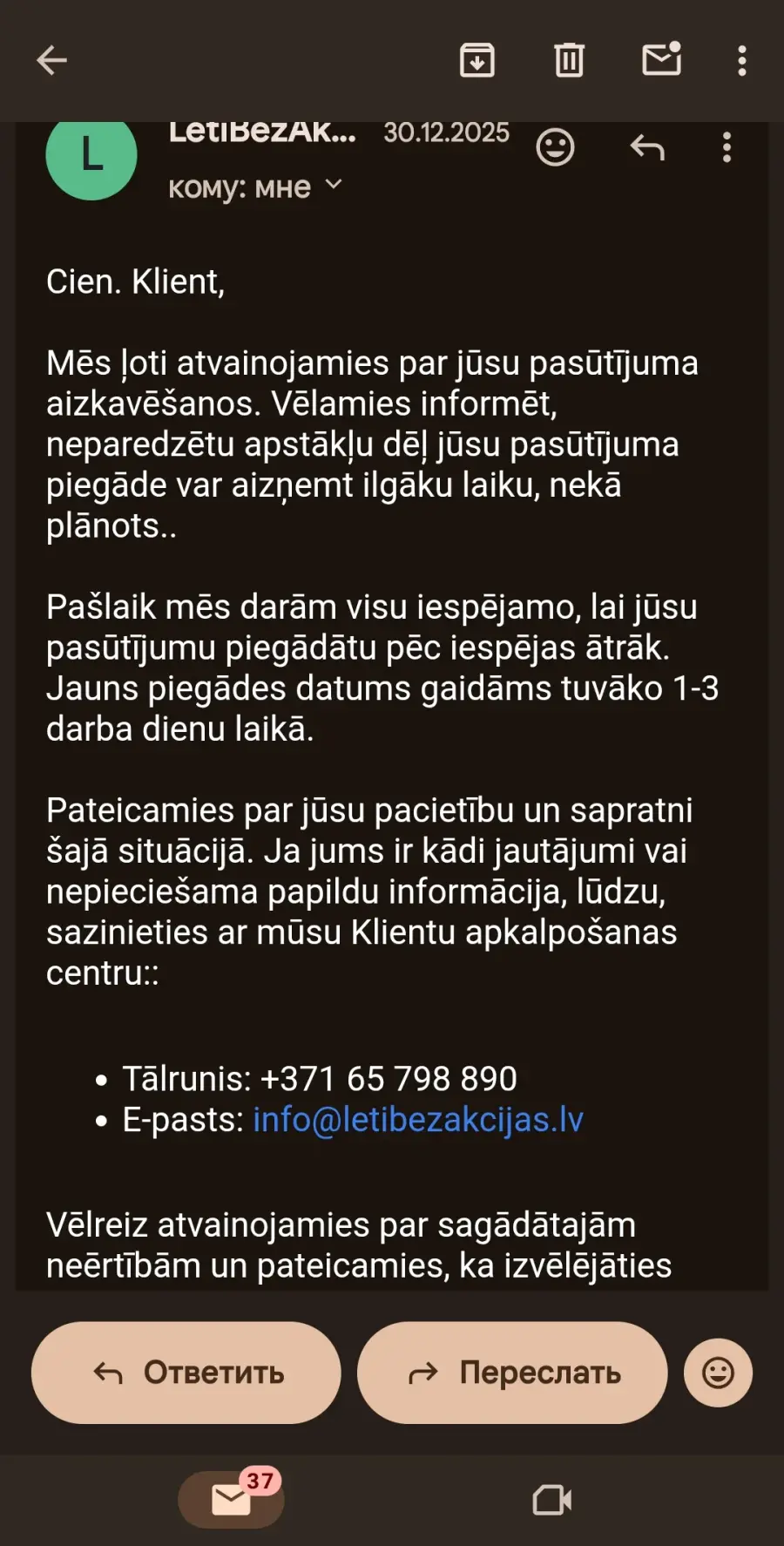The height and width of the screenshot is (1546, 784).
Task: Open the emoji reaction button beside Переслать
Action: [x=718, y=1373]
